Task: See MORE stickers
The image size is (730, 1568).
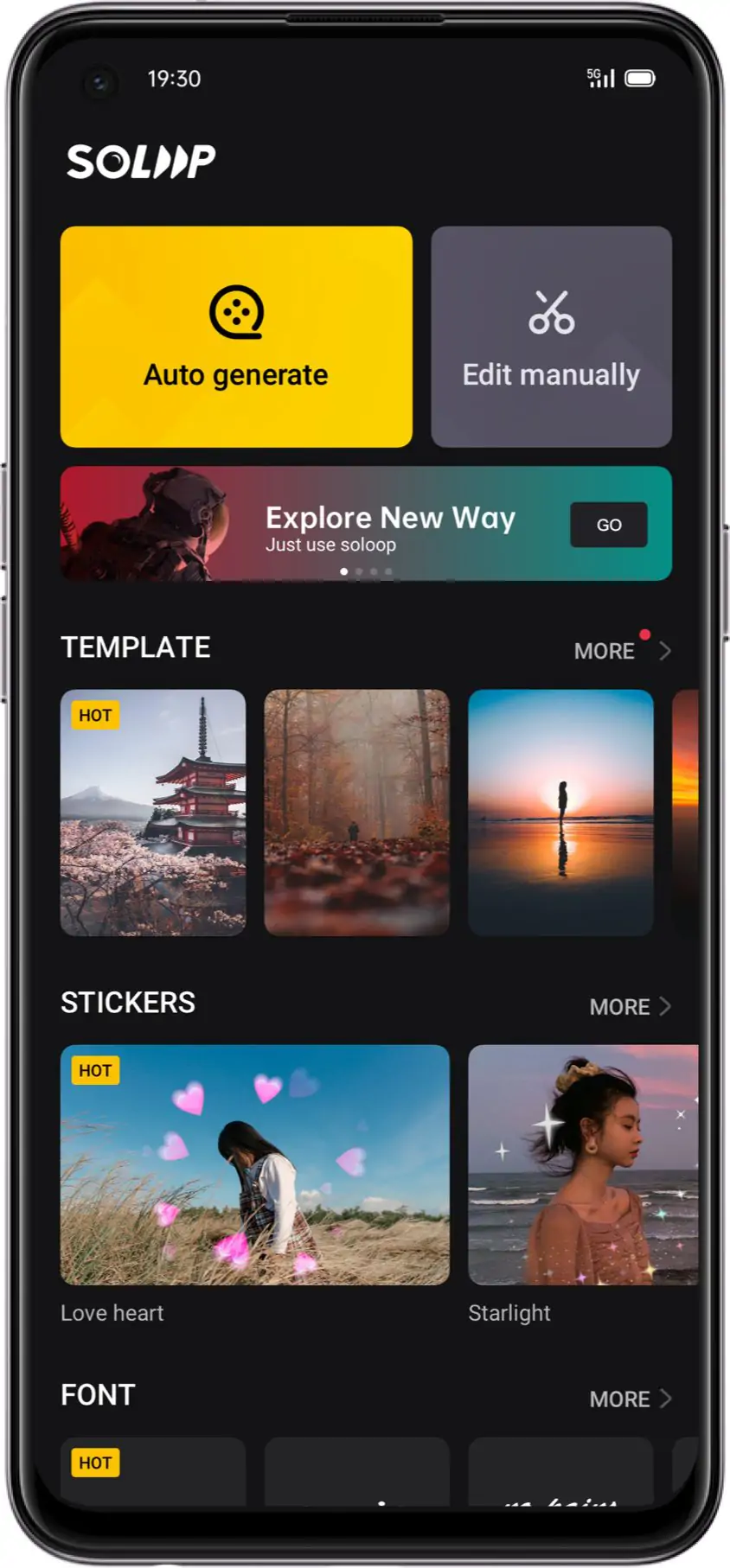Action: pos(630,1007)
